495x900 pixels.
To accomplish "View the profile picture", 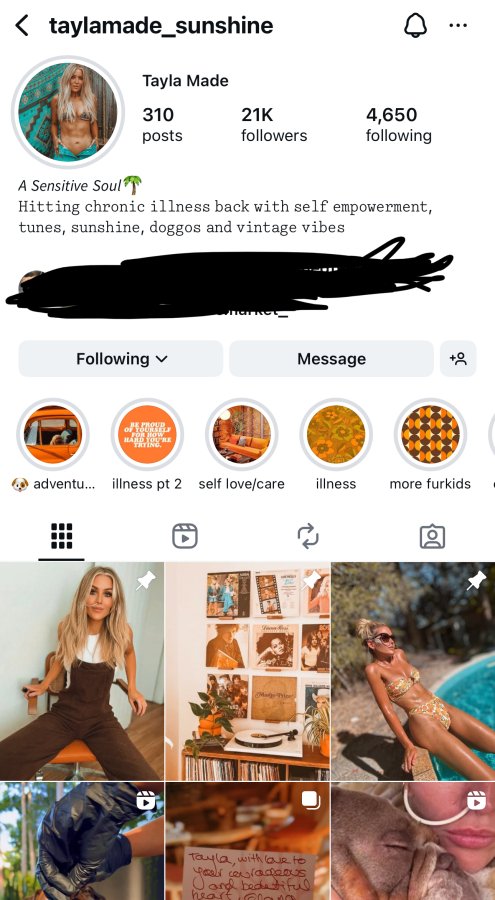I will [68, 112].
